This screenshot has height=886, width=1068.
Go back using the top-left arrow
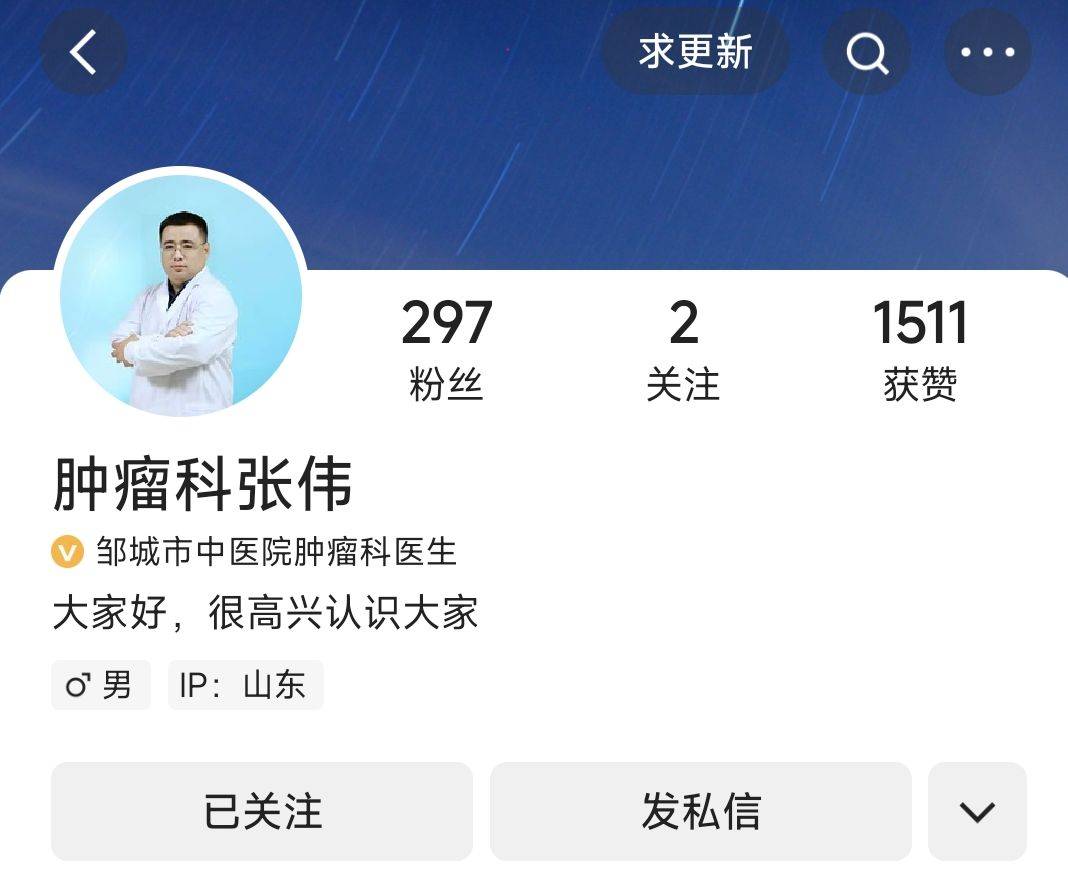point(84,52)
